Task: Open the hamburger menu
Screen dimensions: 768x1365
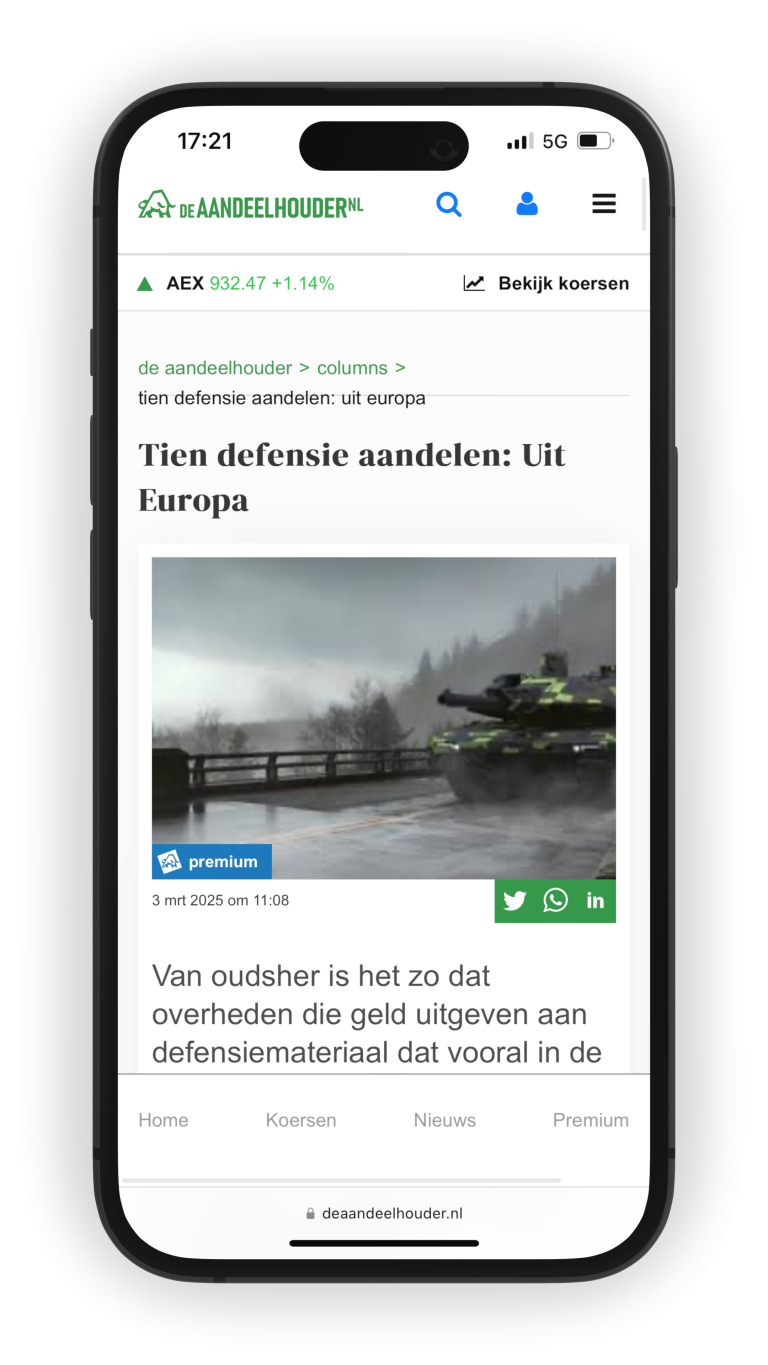Action: tap(604, 205)
